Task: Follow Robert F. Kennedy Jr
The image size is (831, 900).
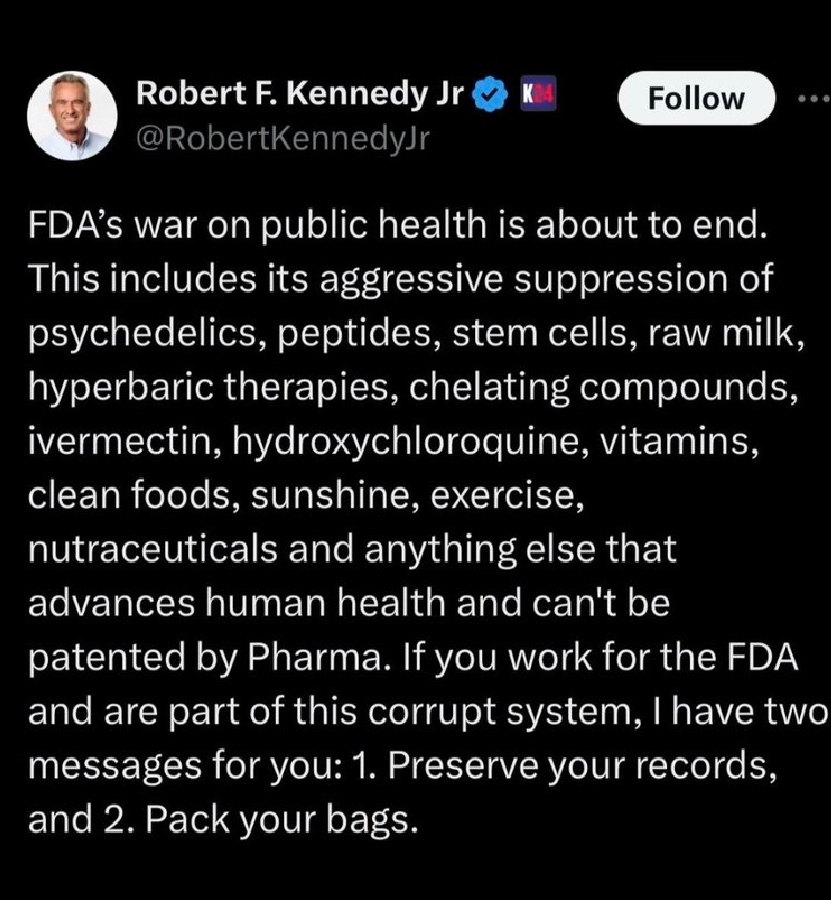Action: tap(696, 99)
